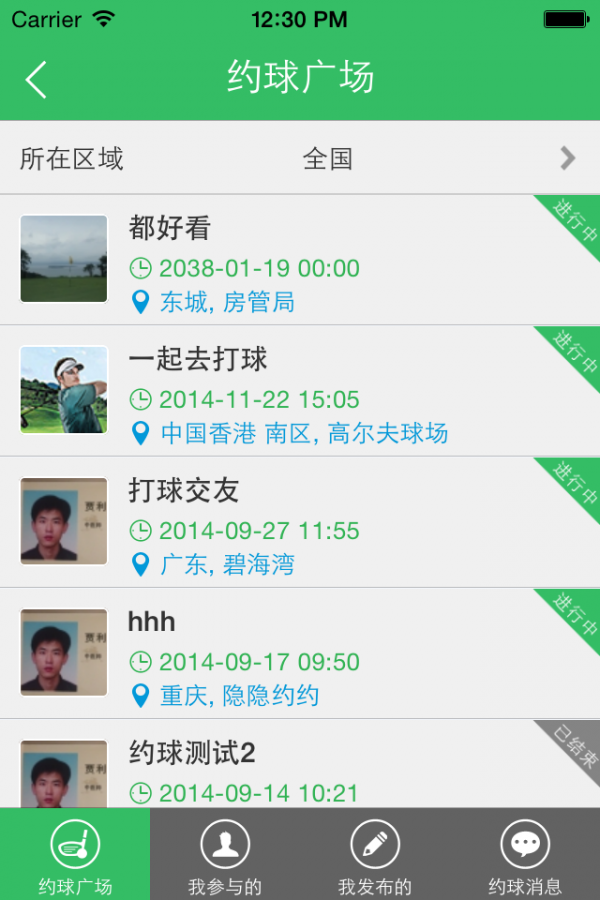
Task: Go to the 我发布的 tab
Action: [375, 855]
